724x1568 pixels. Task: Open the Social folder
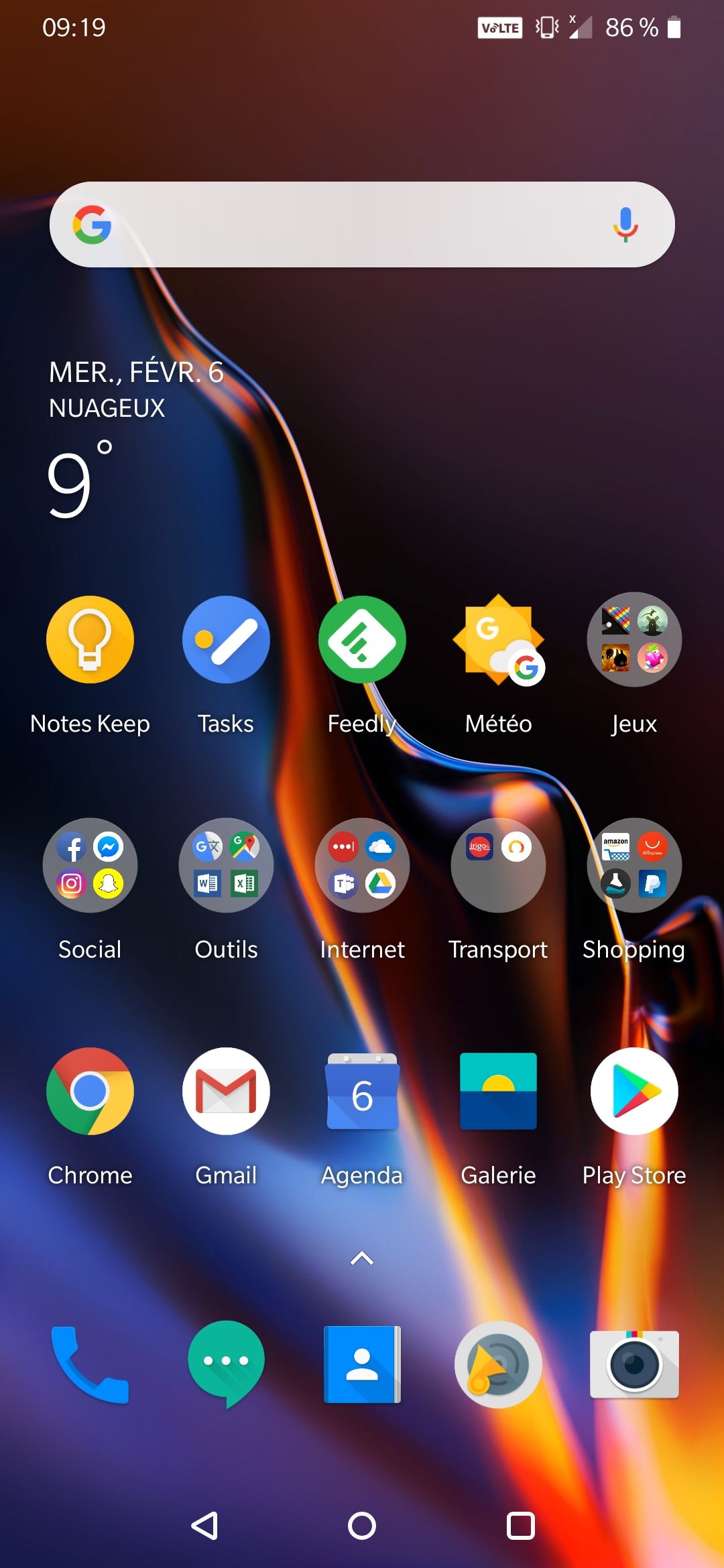pos(90,865)
